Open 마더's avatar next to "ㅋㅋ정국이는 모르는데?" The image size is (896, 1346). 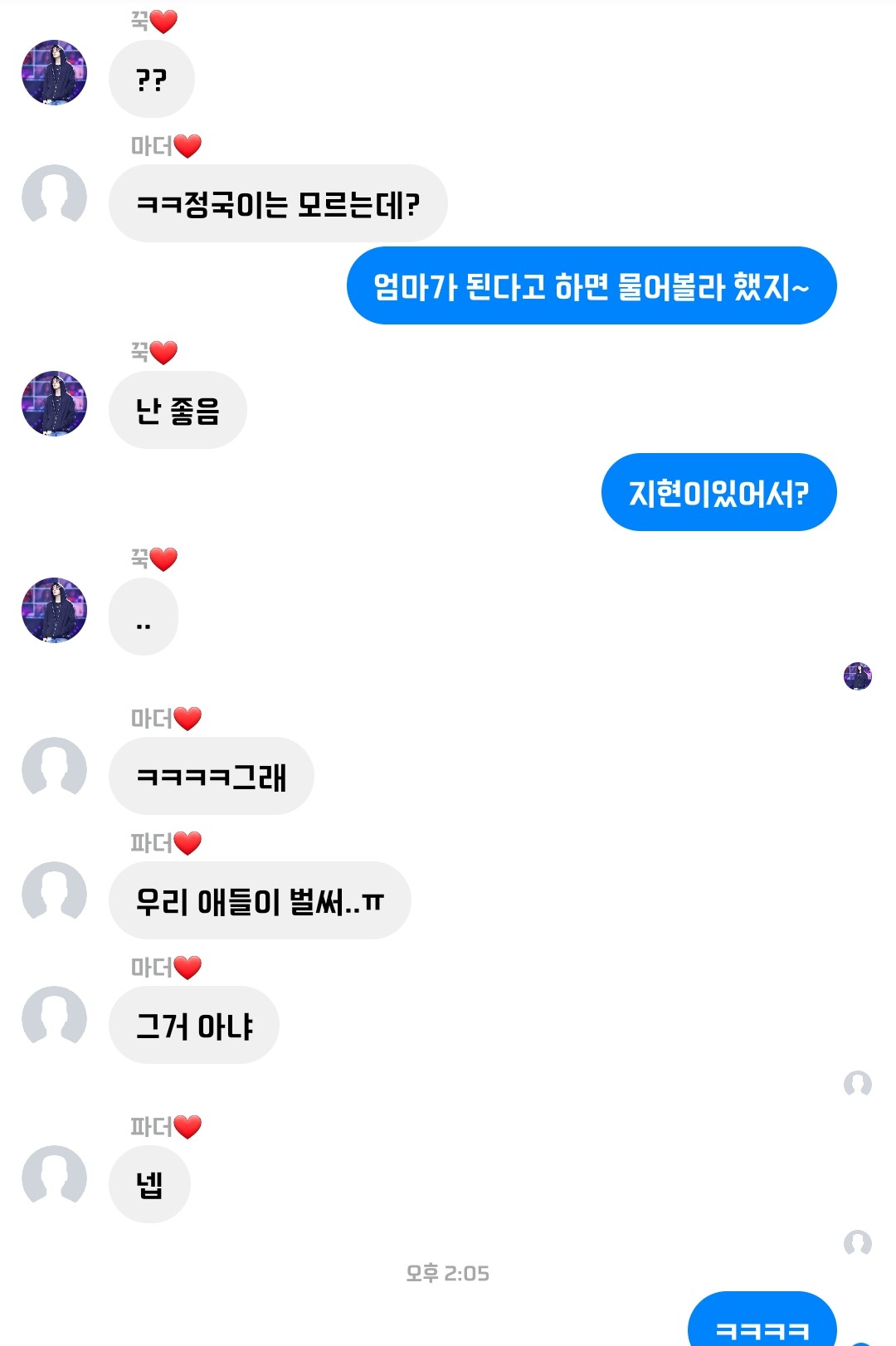point(54,197)
